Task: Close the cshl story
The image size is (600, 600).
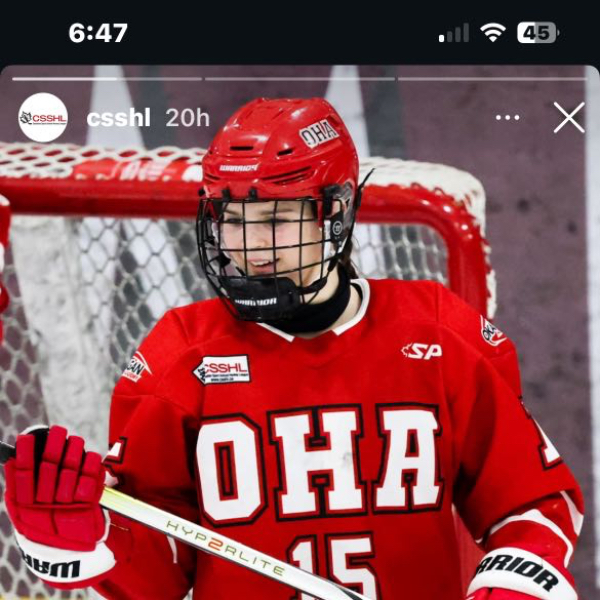Action: pyautogui.click(x=568, y=118)
